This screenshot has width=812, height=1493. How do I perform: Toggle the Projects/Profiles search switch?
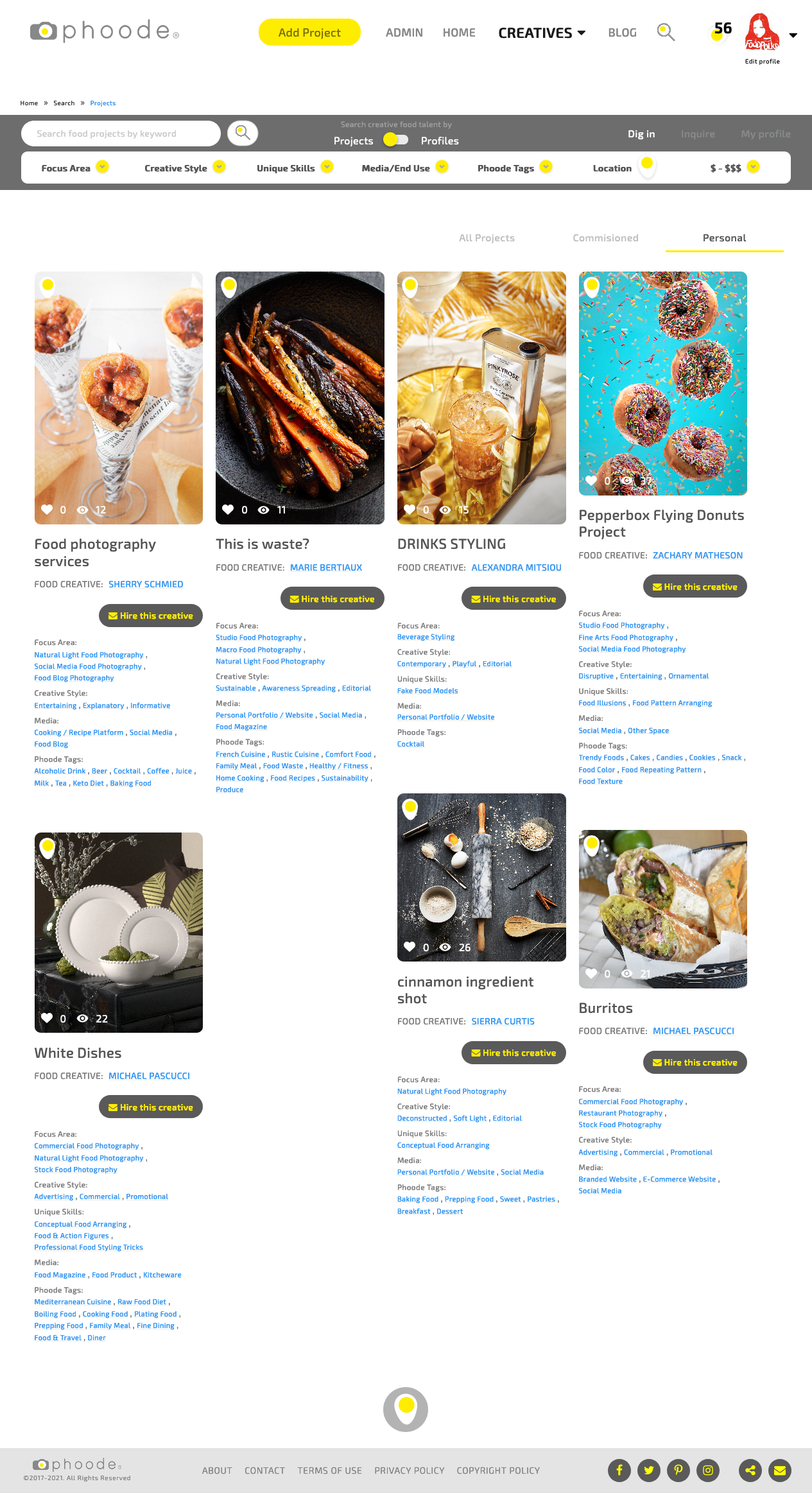(x=395, y=140)
